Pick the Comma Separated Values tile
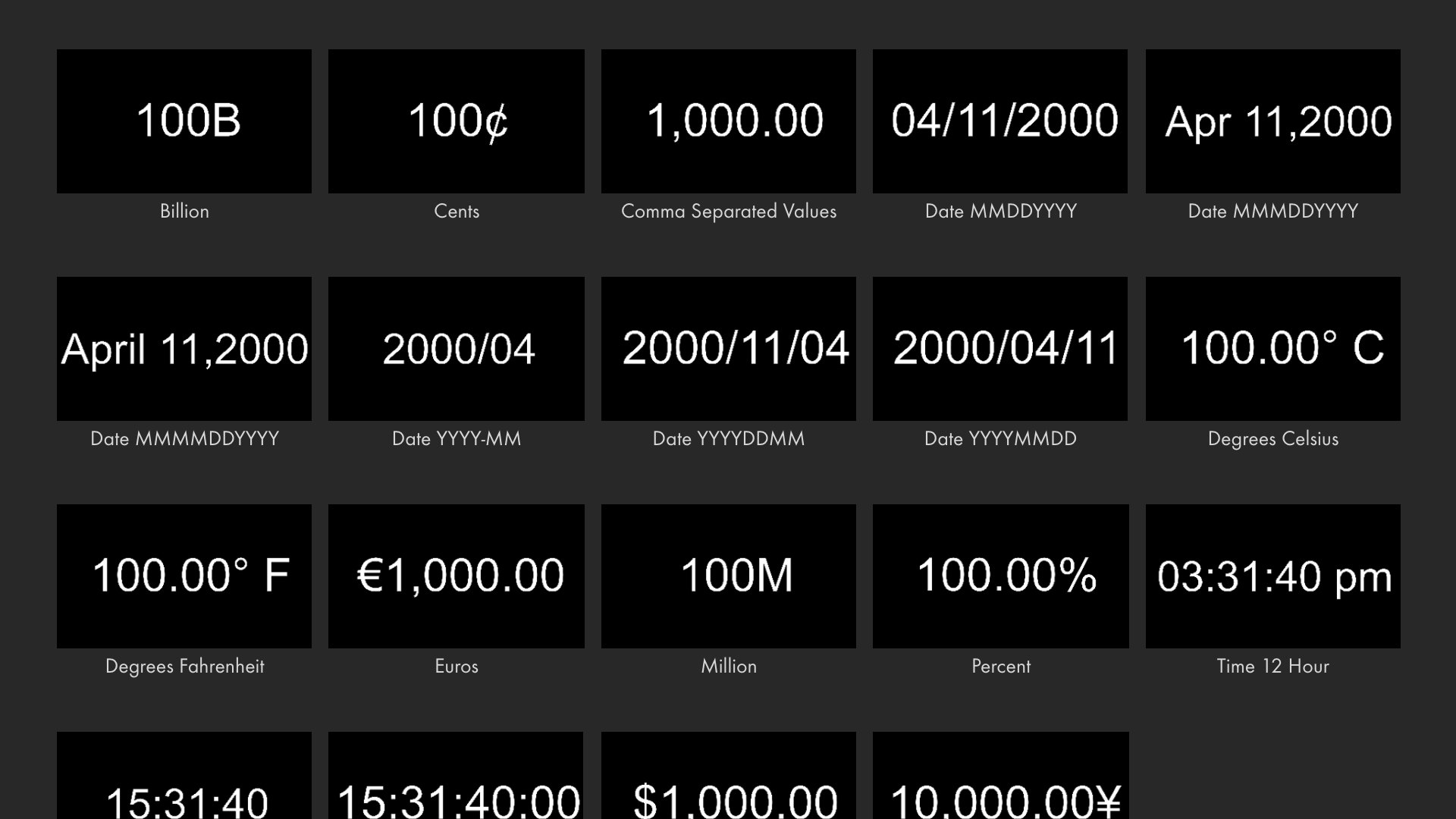Screen dimensions: 1456x819 [729, 121]
